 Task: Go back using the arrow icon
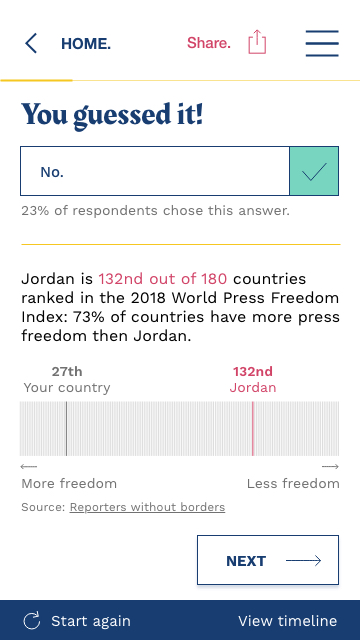click(x=31, y=43)
